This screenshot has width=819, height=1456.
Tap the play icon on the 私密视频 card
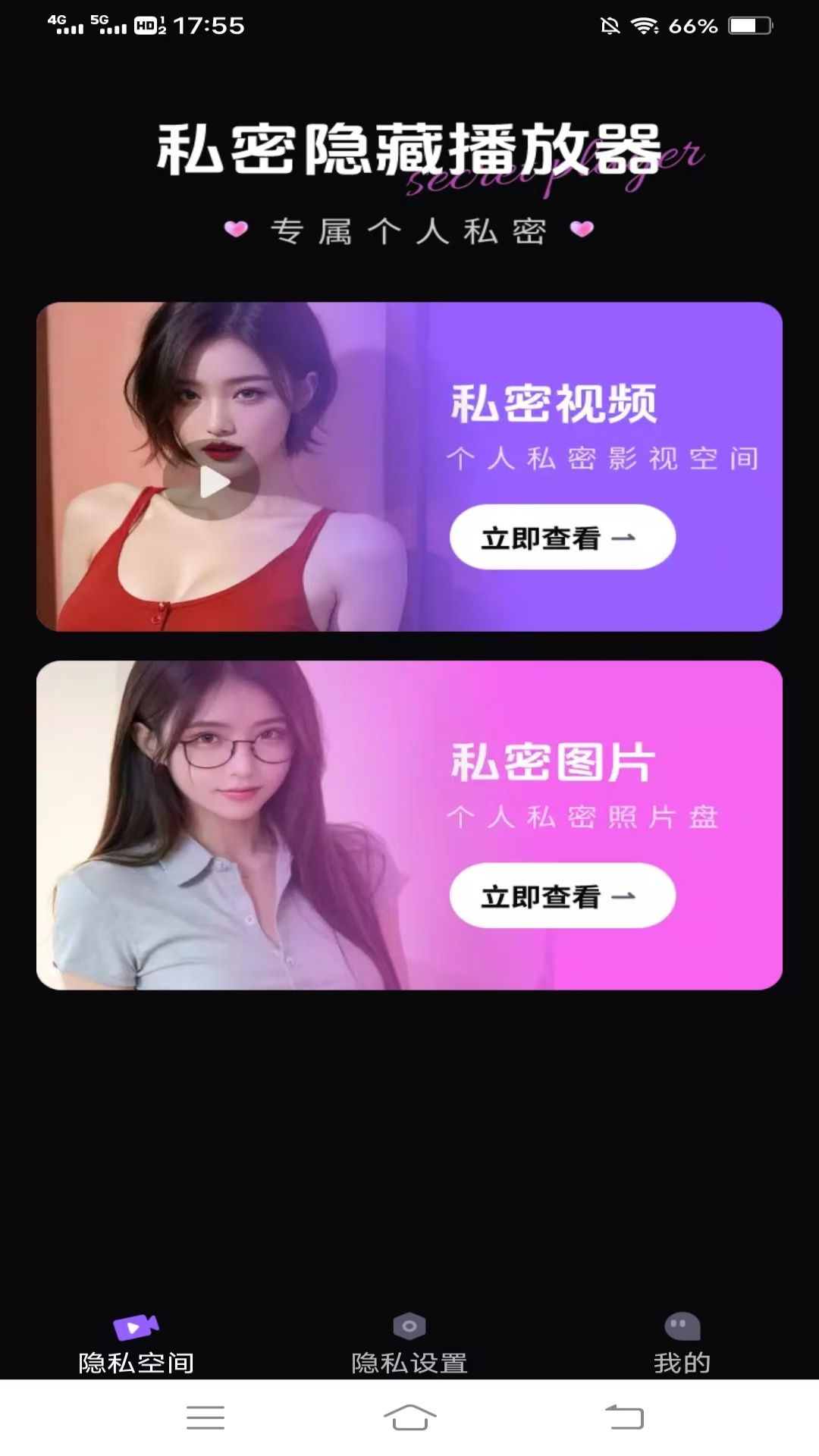[x=212, y=481]
